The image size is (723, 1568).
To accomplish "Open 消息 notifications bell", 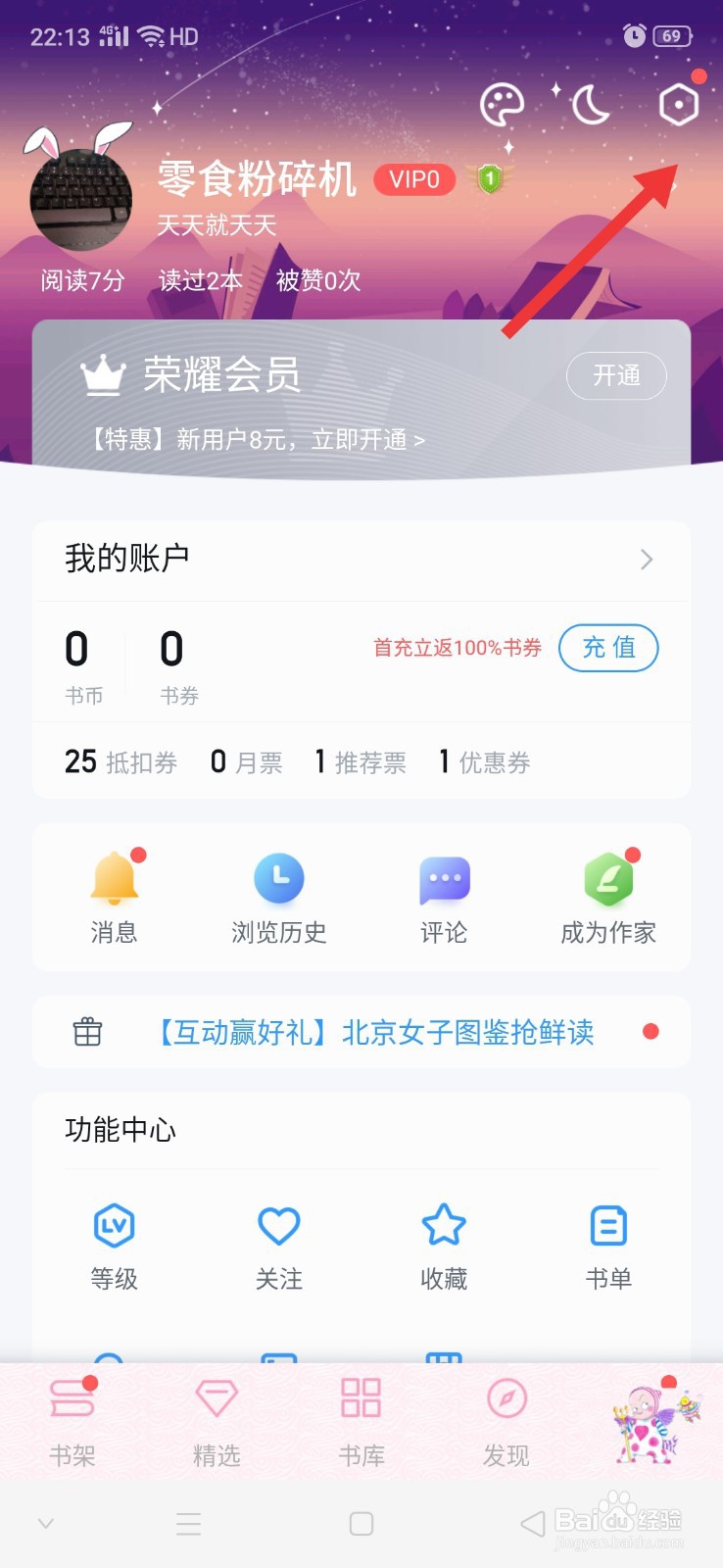I will [114, 895].
